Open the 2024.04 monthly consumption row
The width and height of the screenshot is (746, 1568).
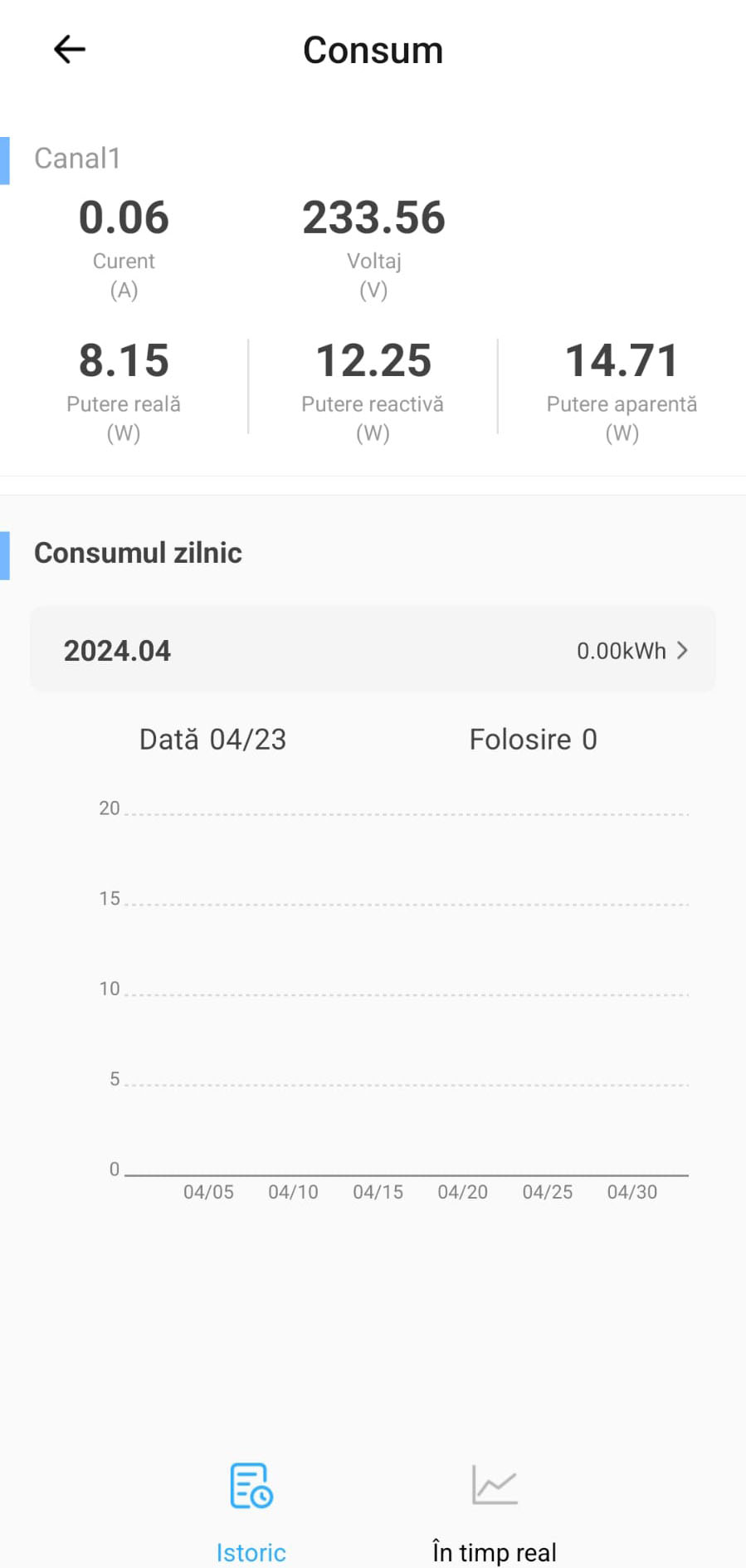click(x=373, y=650)
